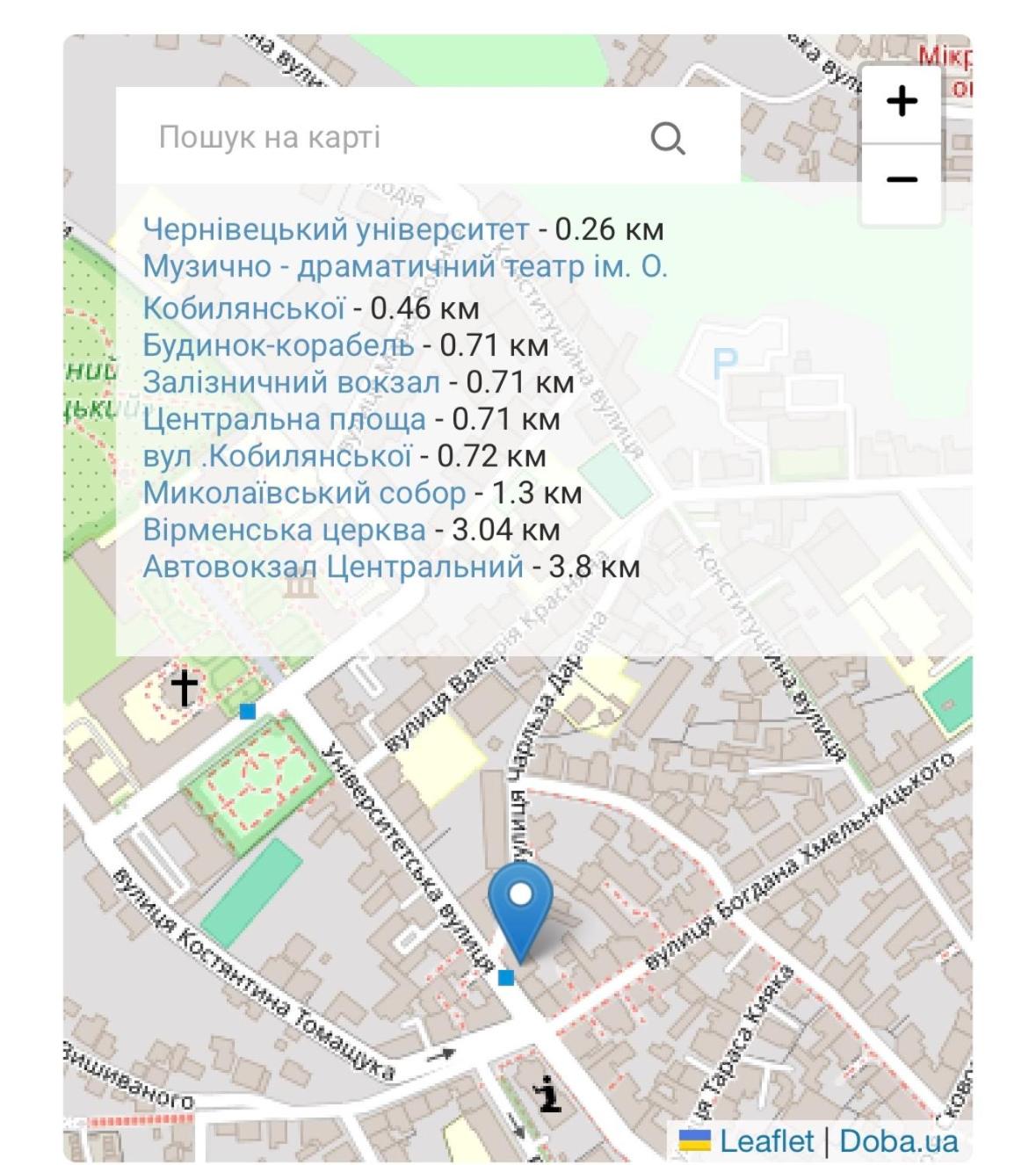Tap the magnifying glass search icon
The width and height of the screenshot is (1036, 1165).
668,138
